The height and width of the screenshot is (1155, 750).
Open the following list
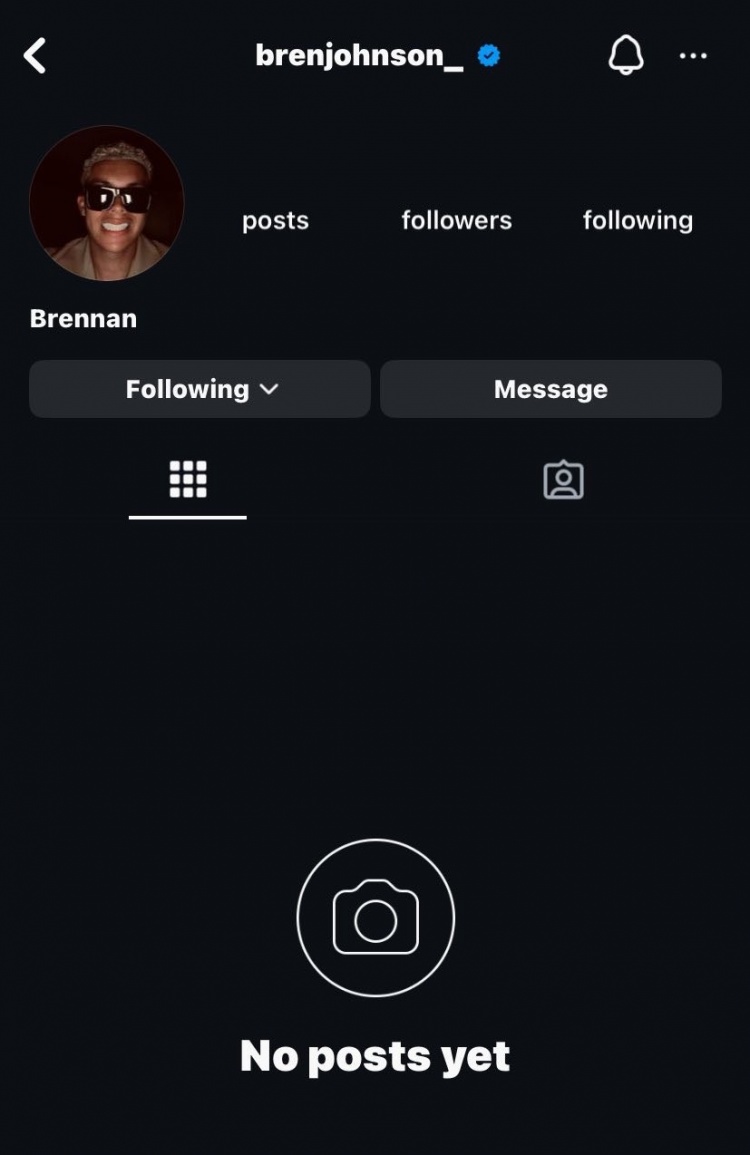[x=637, y=220]
